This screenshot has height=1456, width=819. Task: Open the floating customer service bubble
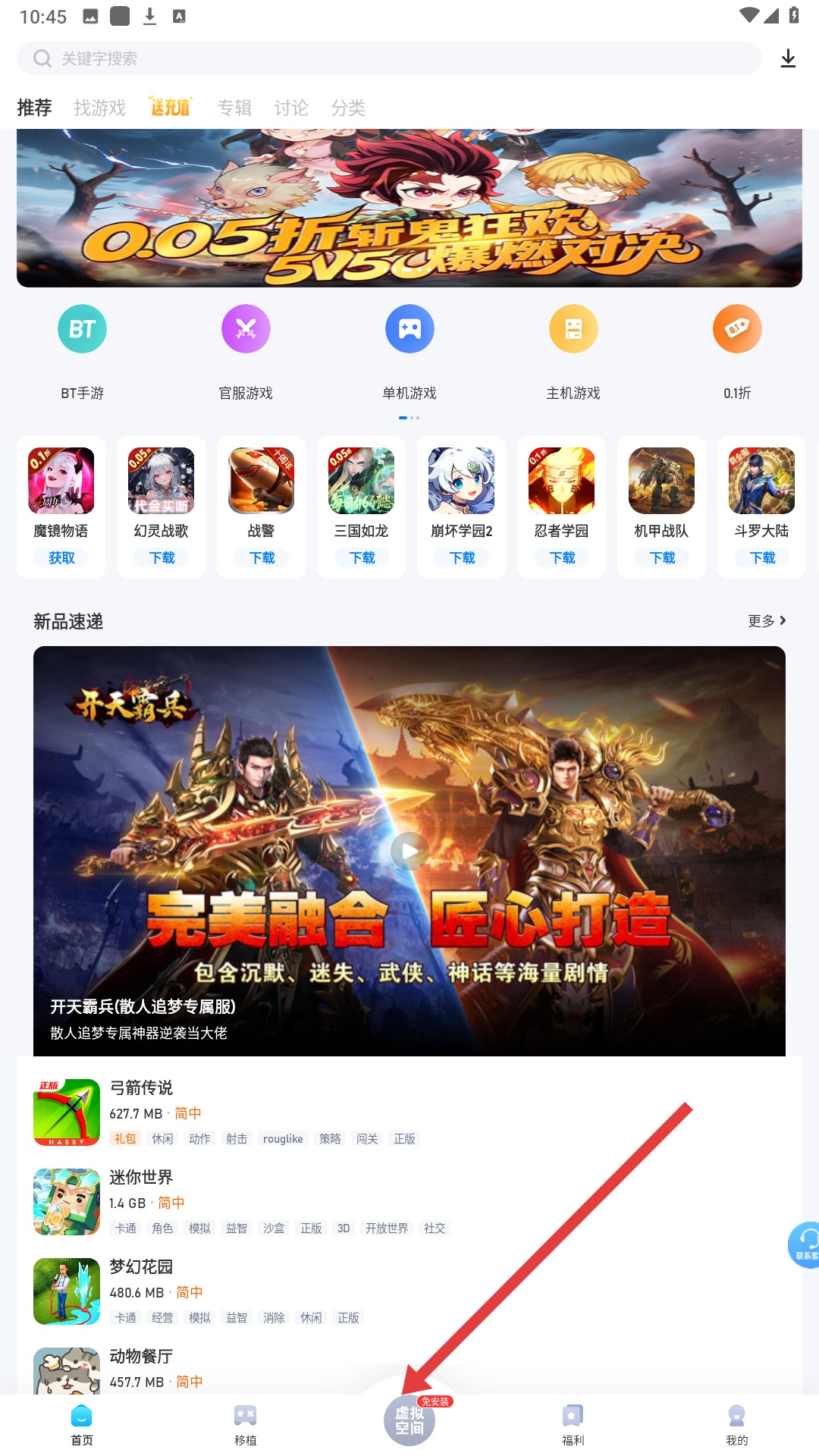pyautogui.click(x=803, y=1244)
